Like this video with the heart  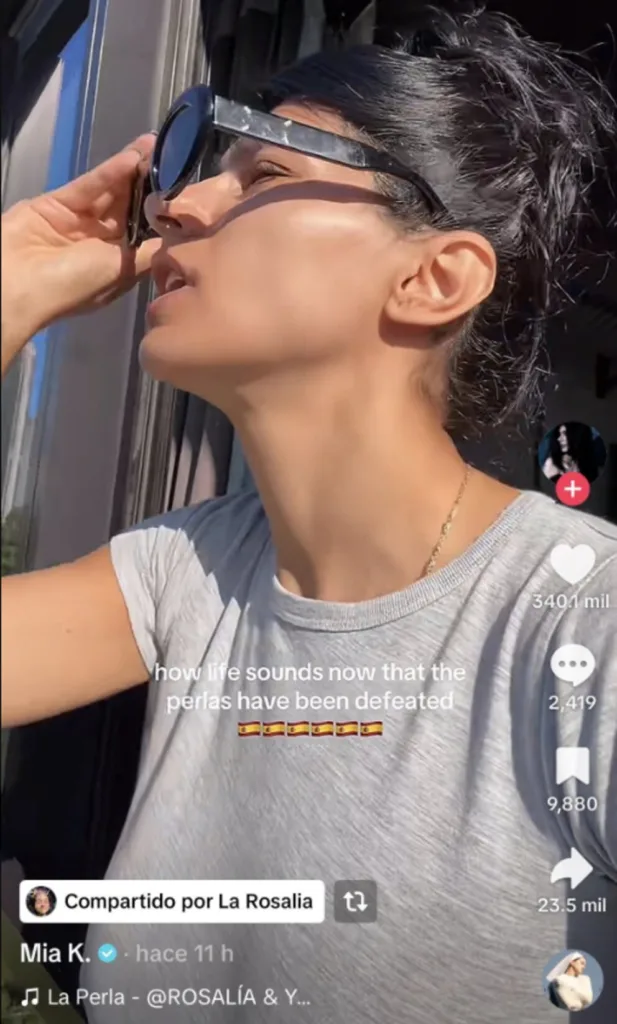point(573,564)
